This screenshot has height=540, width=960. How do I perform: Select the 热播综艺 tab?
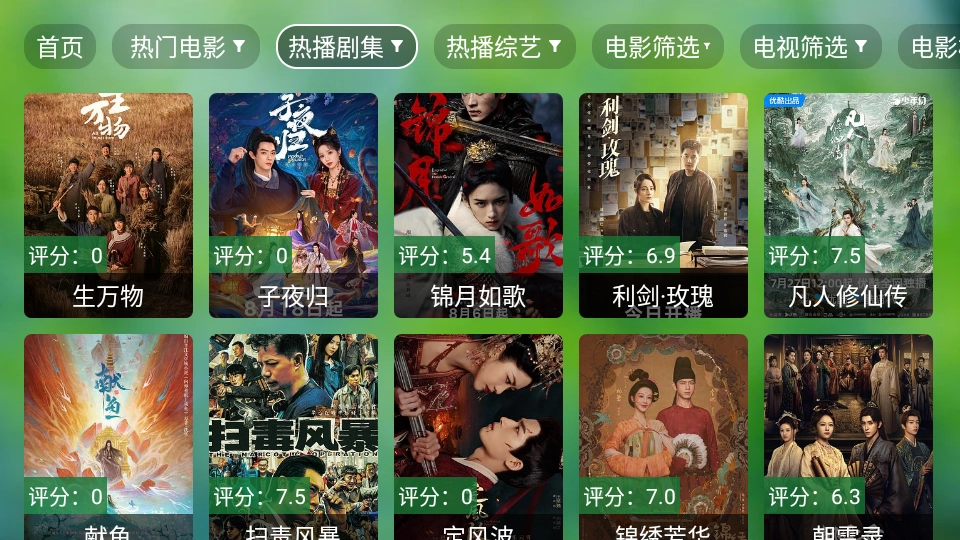(x=503, y=47)
